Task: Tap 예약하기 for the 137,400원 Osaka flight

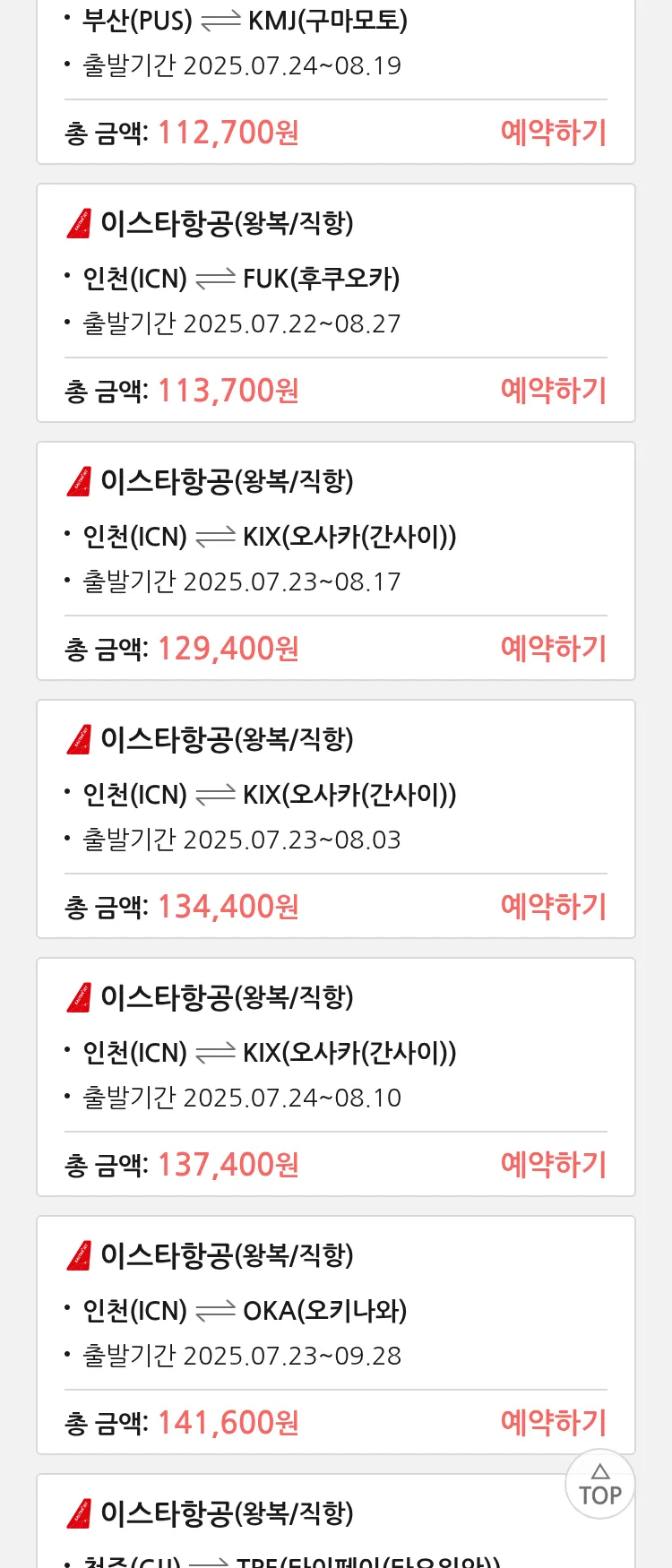Action: point(553,1165)
